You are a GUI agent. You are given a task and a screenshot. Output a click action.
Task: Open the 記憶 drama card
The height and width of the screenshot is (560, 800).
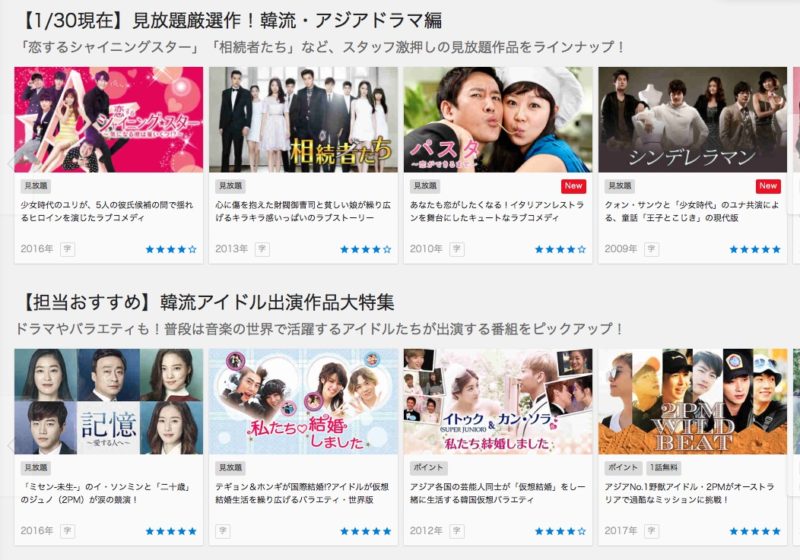click(108, 401)
